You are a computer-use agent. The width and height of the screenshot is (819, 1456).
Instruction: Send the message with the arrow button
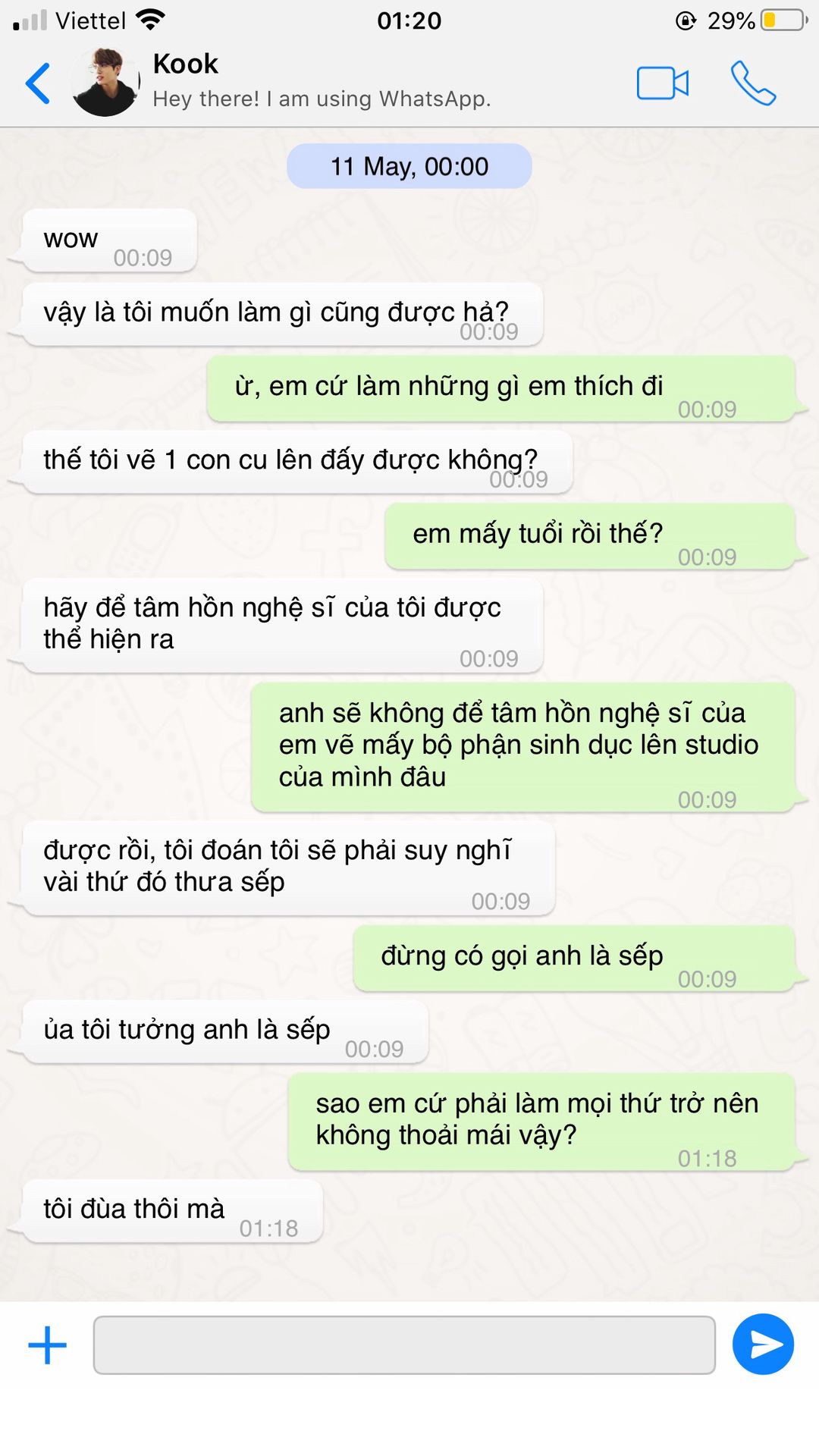[x=763, y=1345]
